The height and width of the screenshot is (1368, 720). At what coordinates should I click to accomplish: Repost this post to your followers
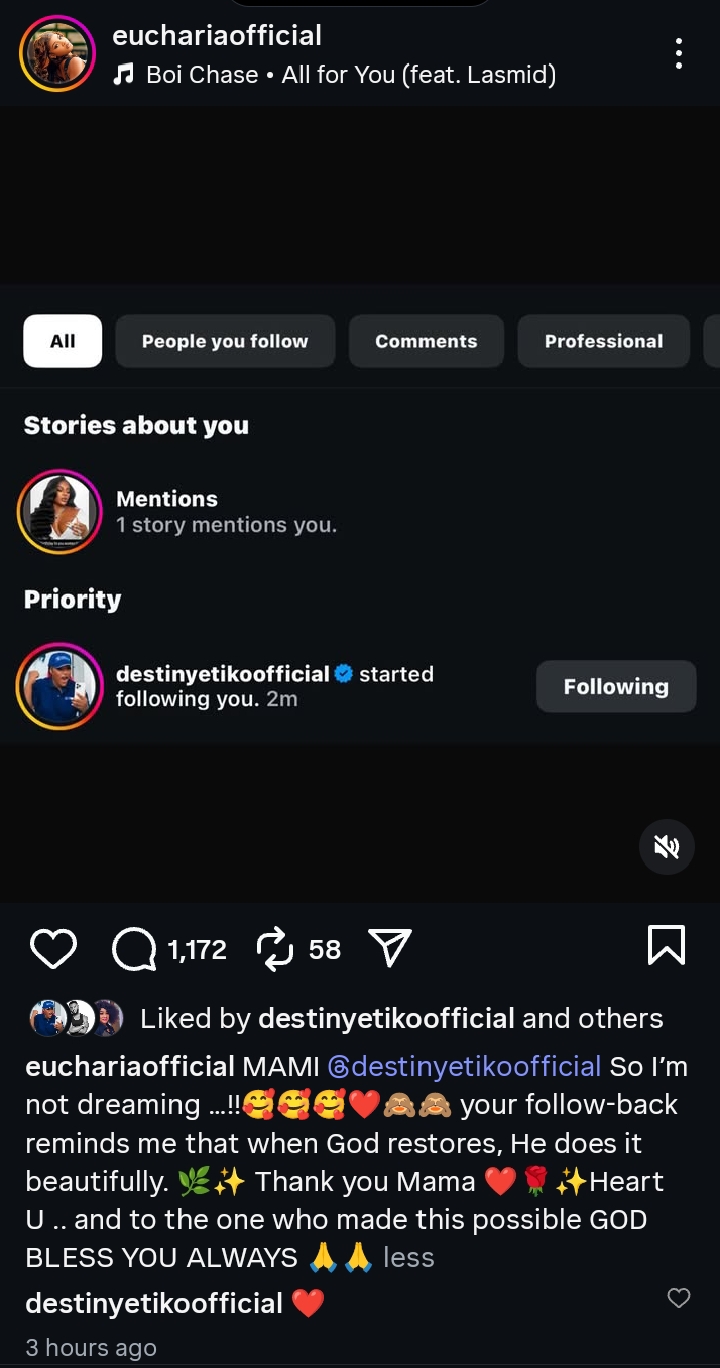[x=275, y=948]
